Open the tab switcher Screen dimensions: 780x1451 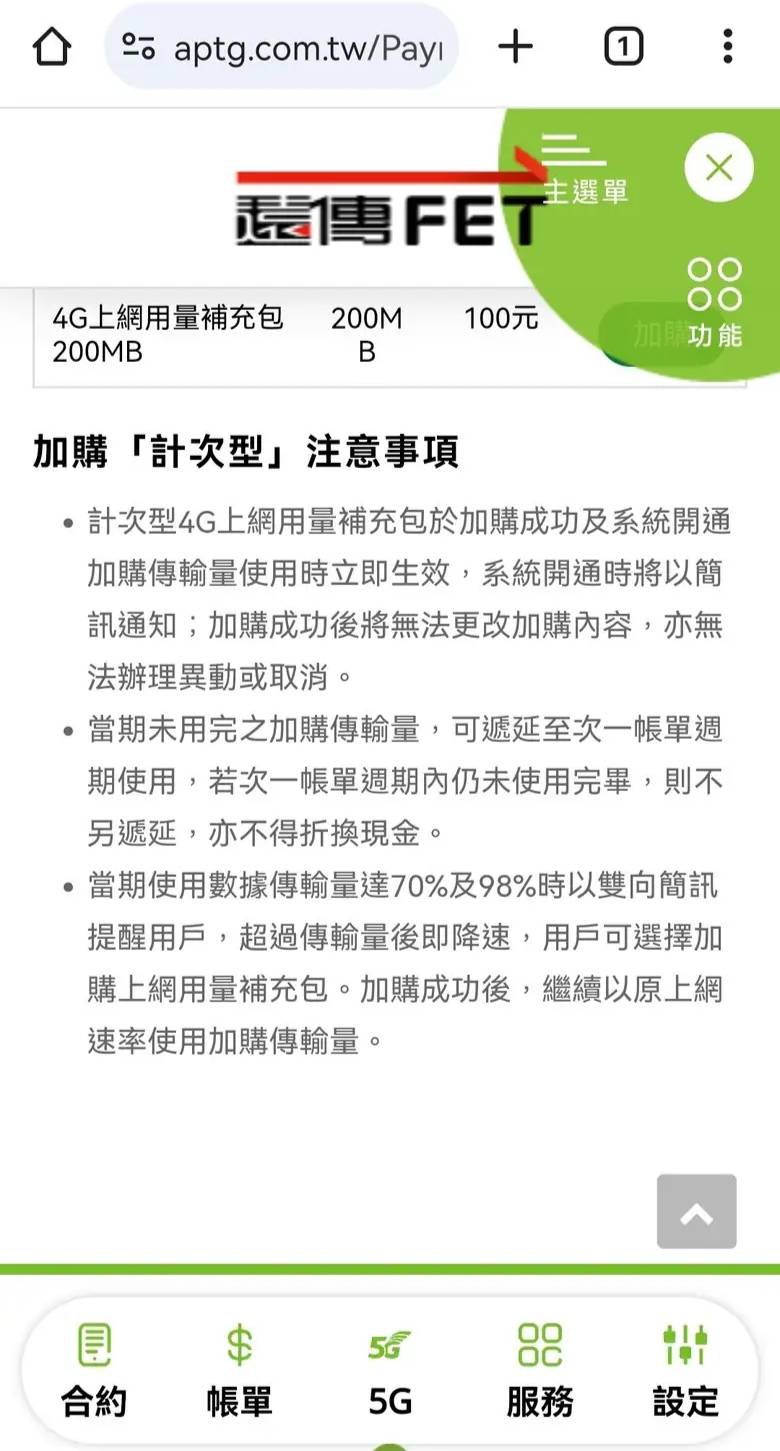click(623, 47)
